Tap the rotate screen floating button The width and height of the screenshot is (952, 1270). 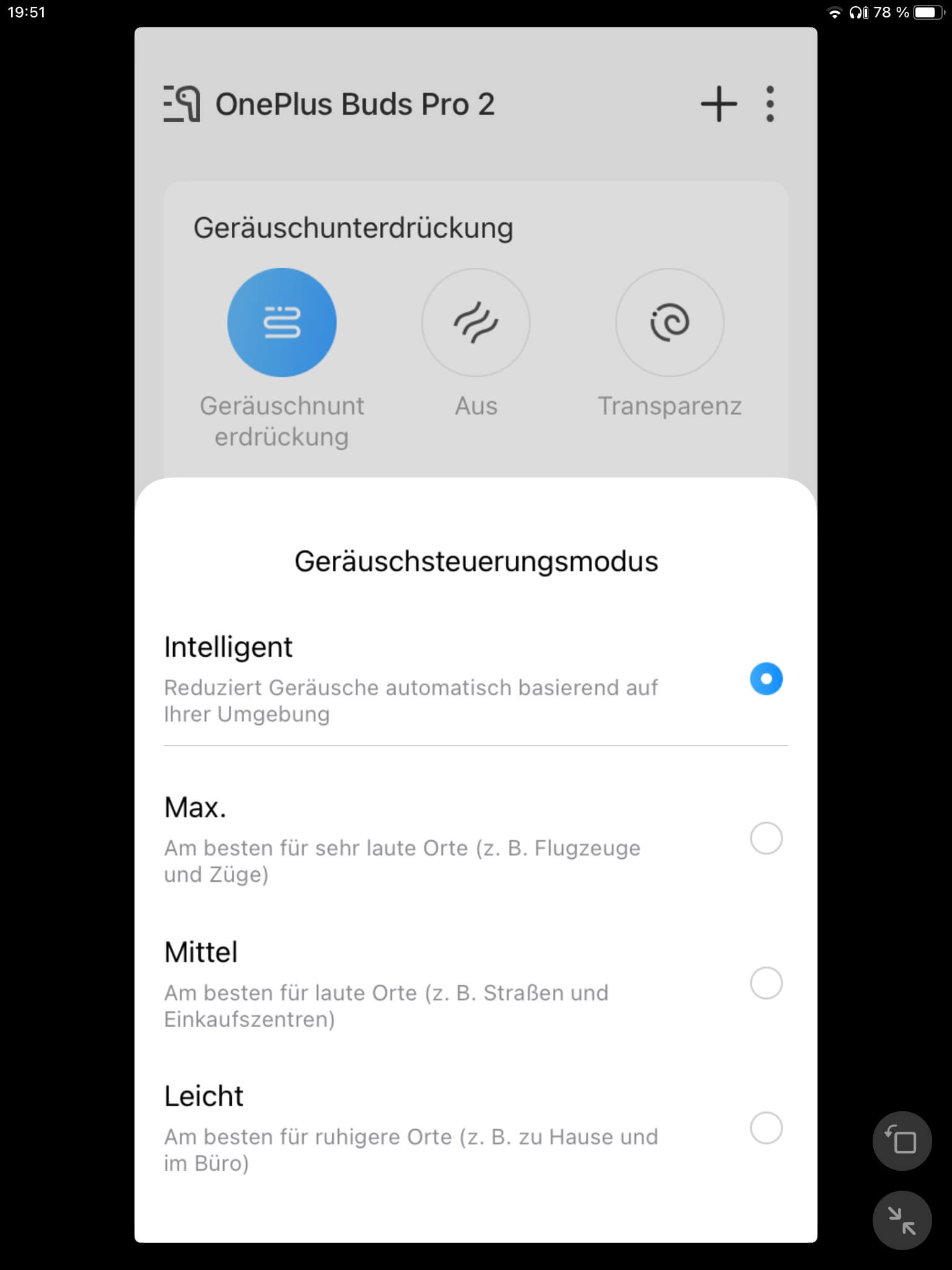point(902,1141)
